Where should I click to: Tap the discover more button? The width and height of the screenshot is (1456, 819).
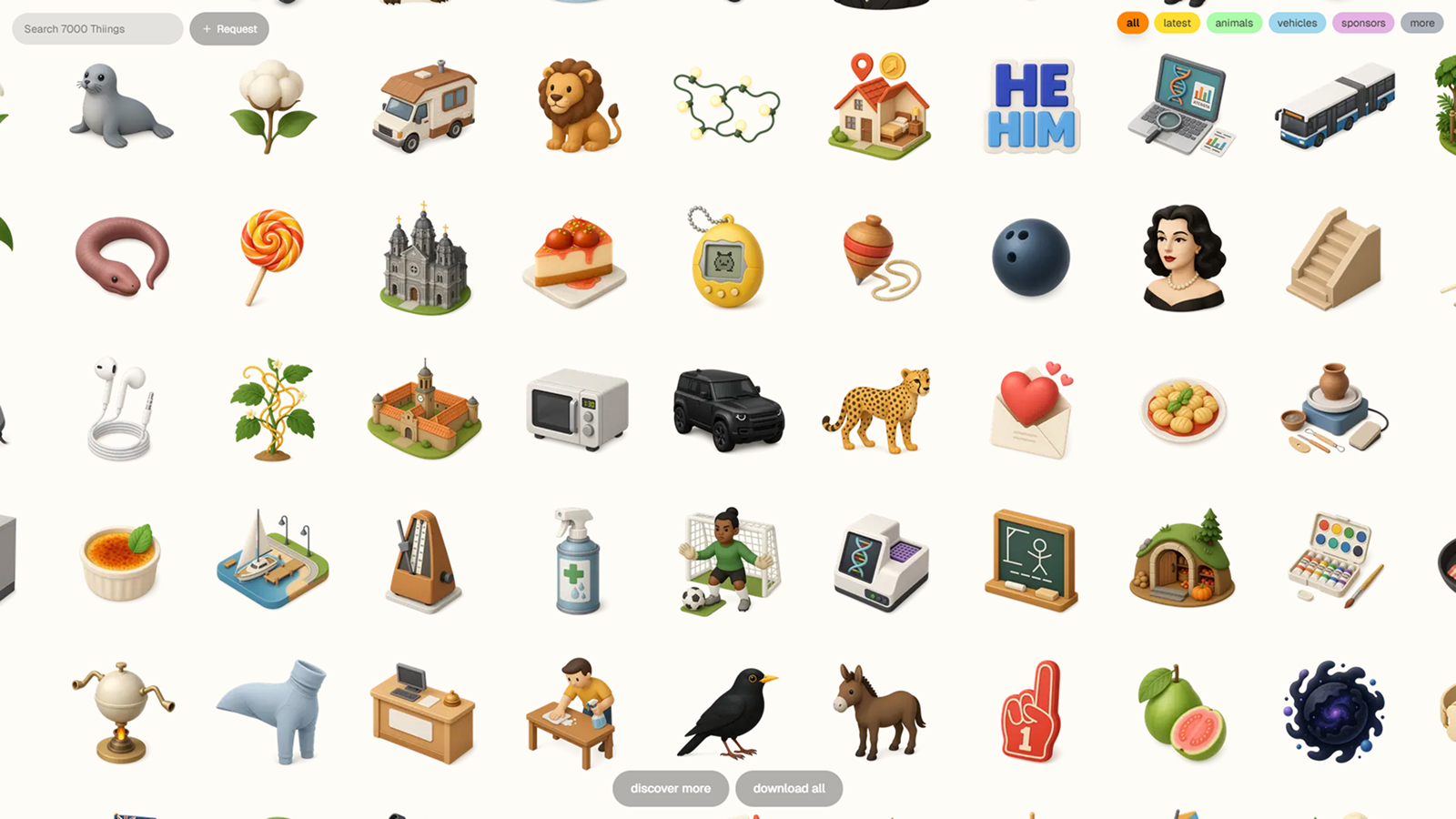click(670, 788)
